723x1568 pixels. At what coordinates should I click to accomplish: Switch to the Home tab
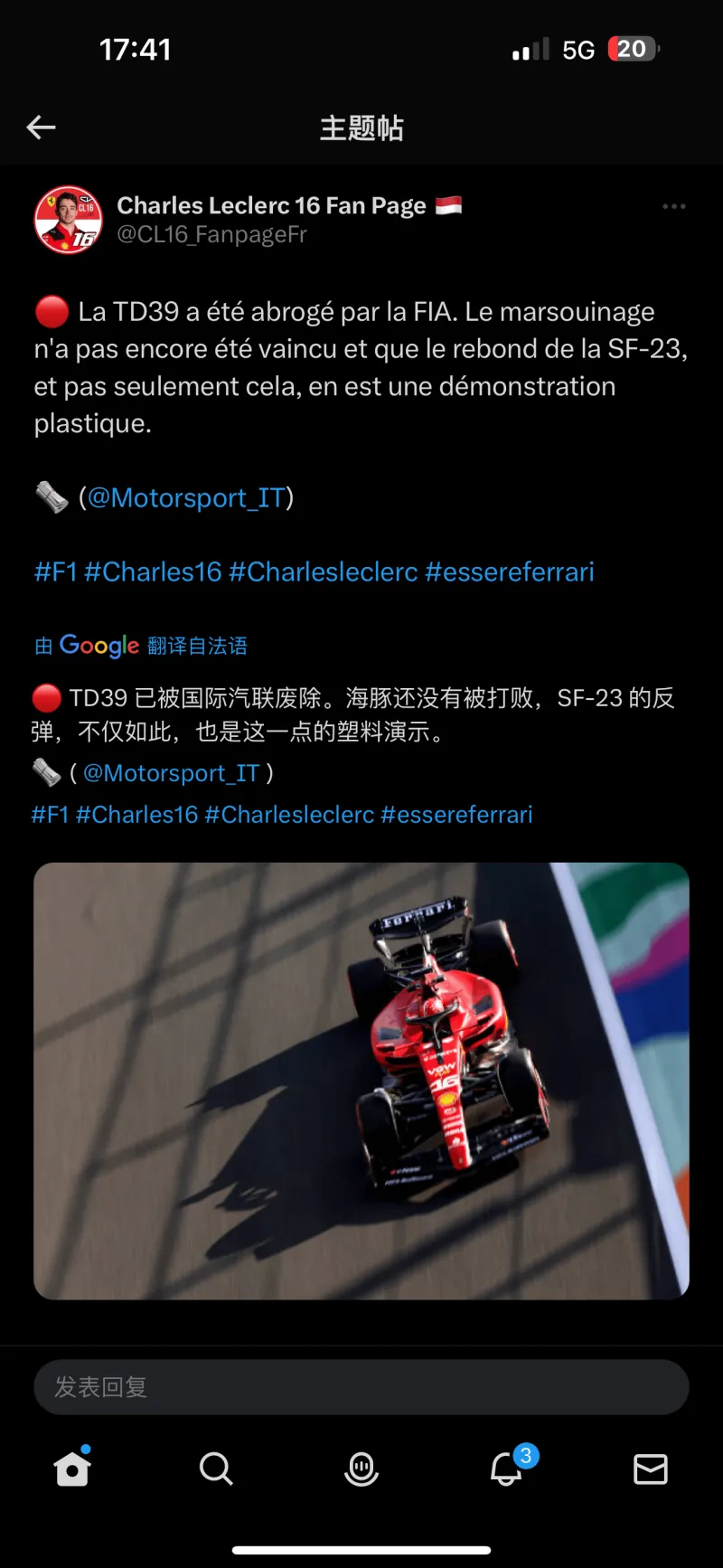72,1469
